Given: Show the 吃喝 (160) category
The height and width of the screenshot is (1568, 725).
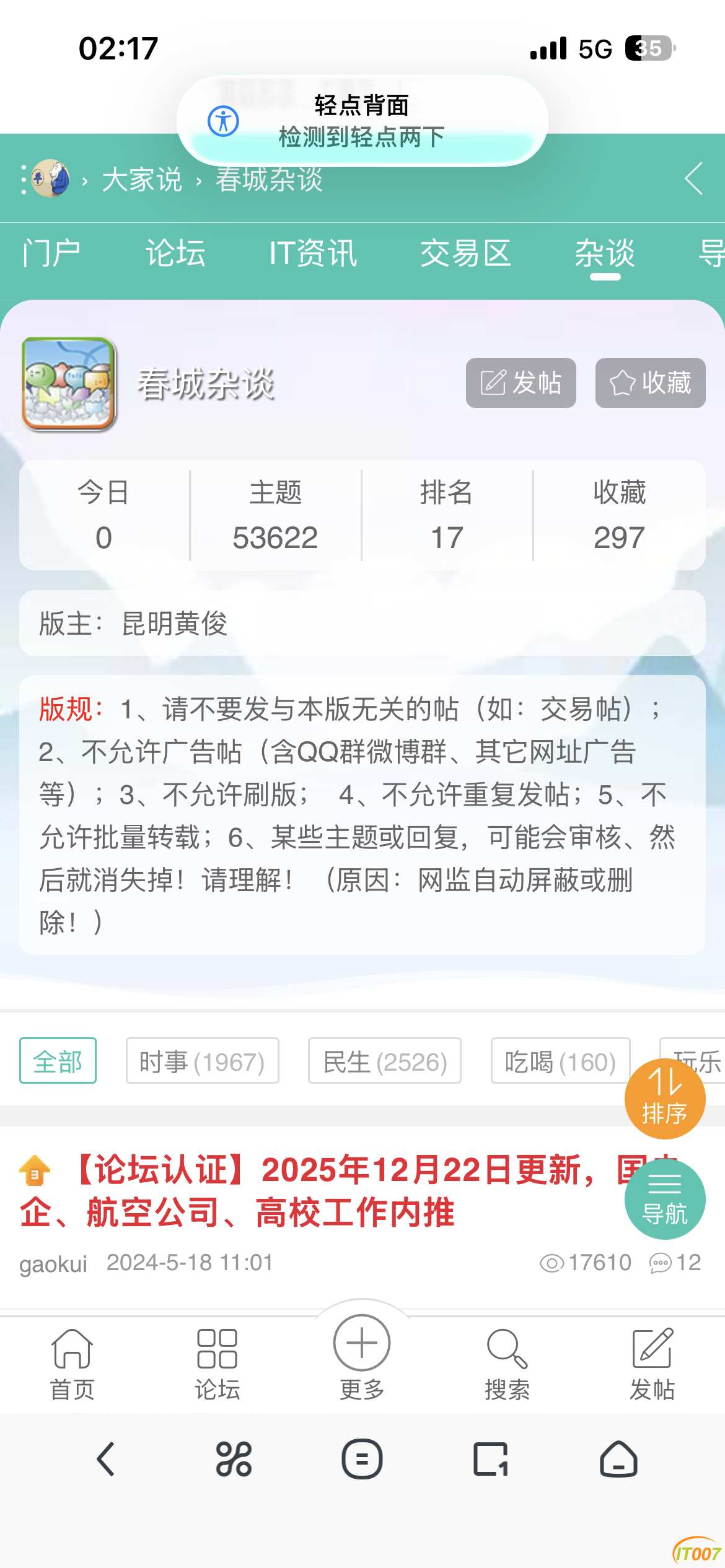Looking at the screenshot, I should coord(560,1061).
